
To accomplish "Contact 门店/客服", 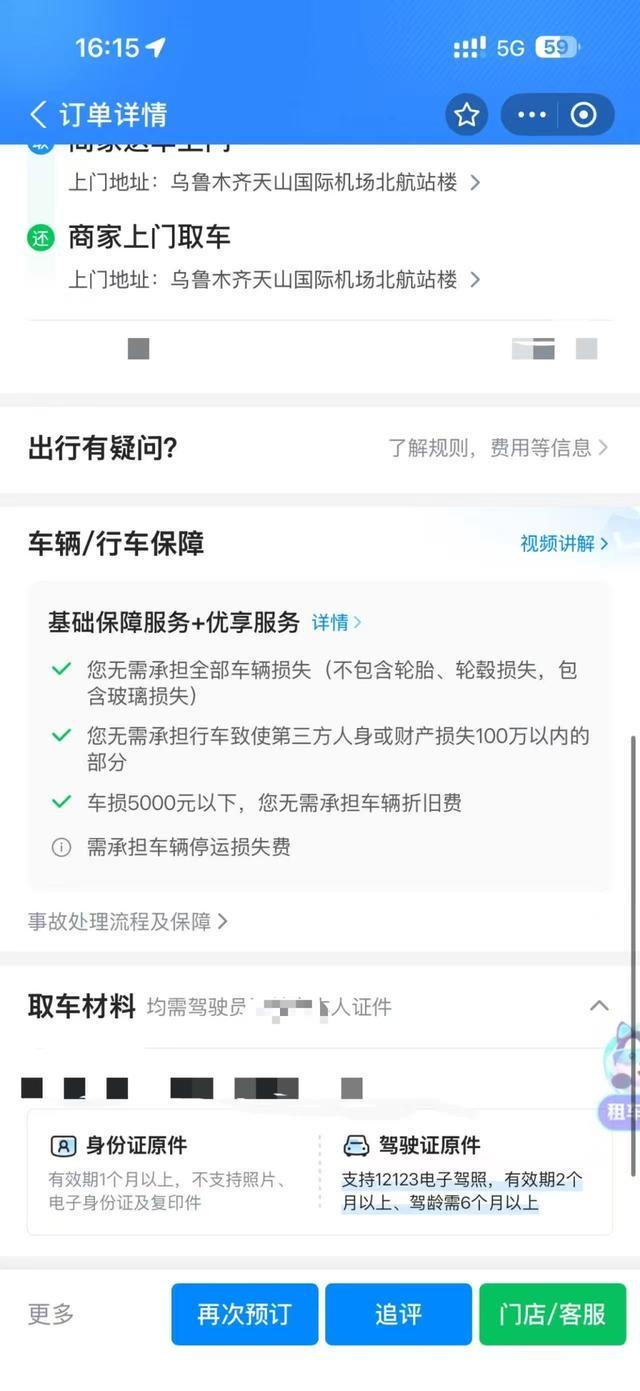I will click(x=552, y=1314).
